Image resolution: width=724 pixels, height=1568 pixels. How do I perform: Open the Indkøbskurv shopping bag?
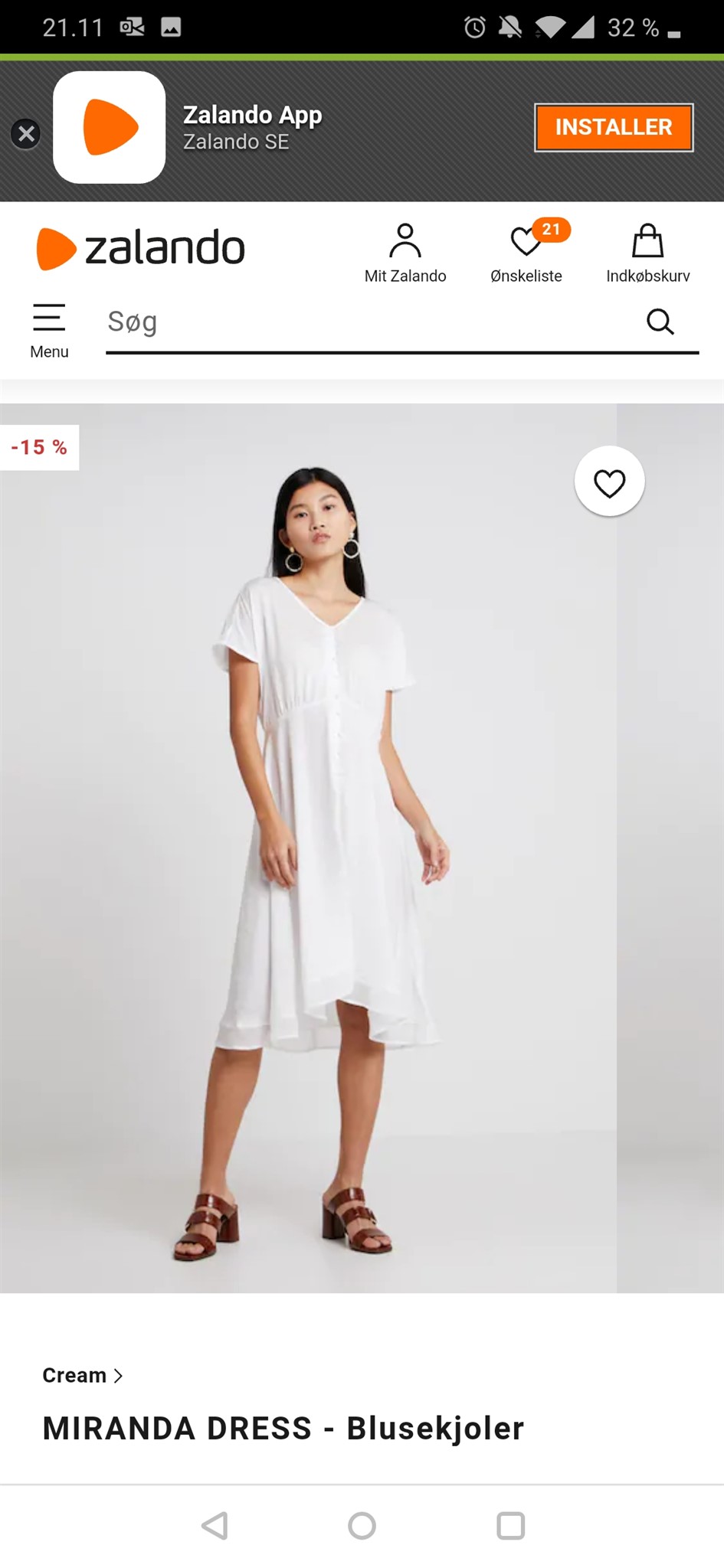647,254
